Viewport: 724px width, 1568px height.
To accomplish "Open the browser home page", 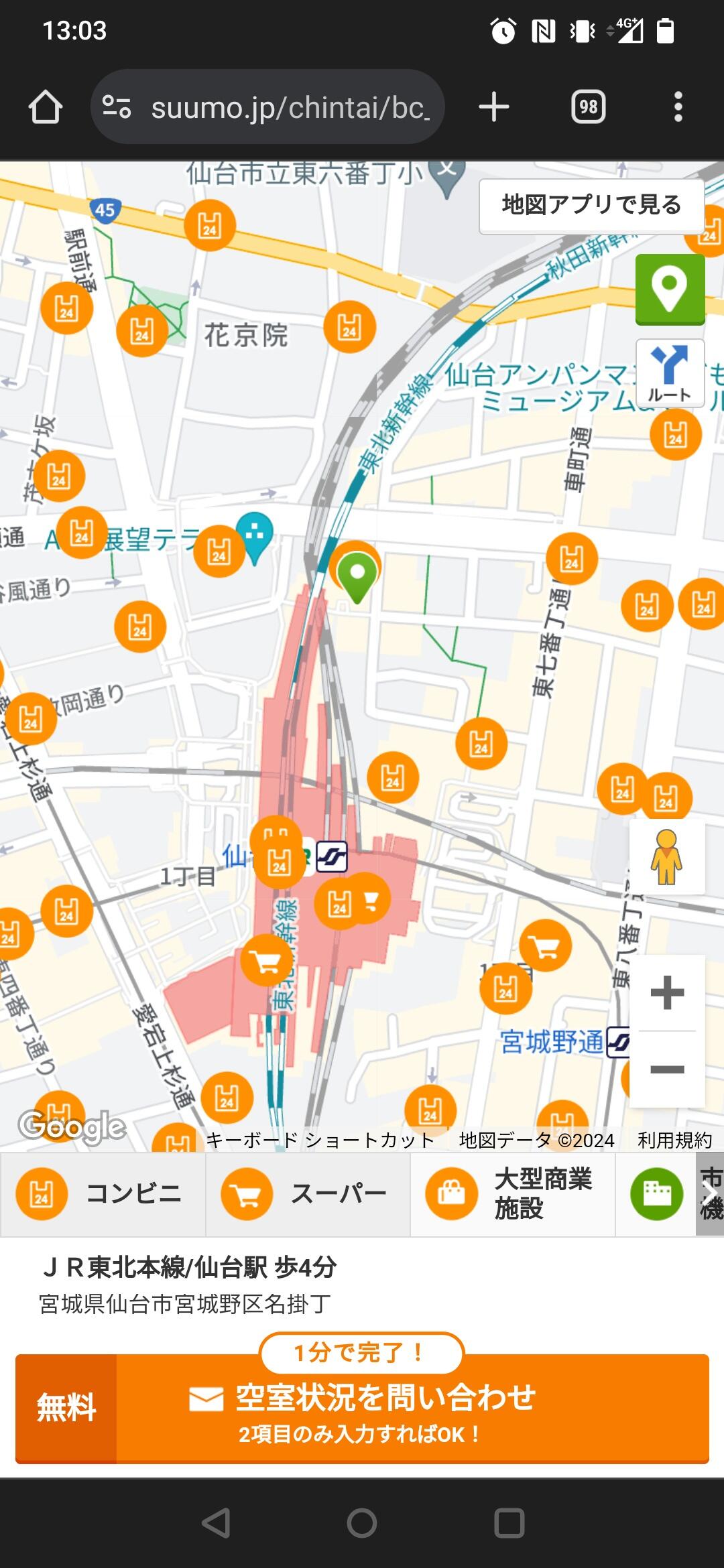I will tap(46, 107).
